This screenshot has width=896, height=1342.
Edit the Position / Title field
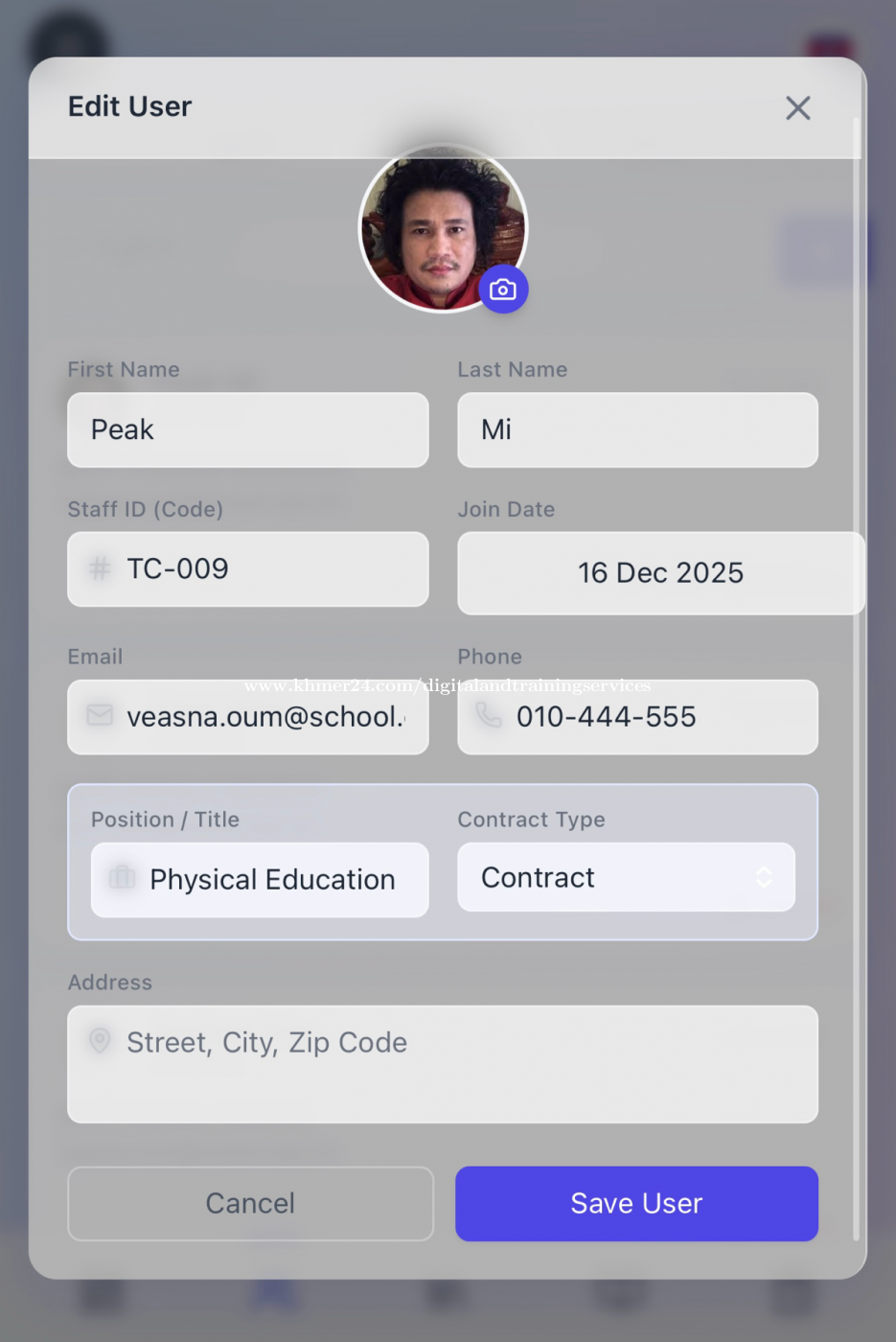tap(259, 880)
